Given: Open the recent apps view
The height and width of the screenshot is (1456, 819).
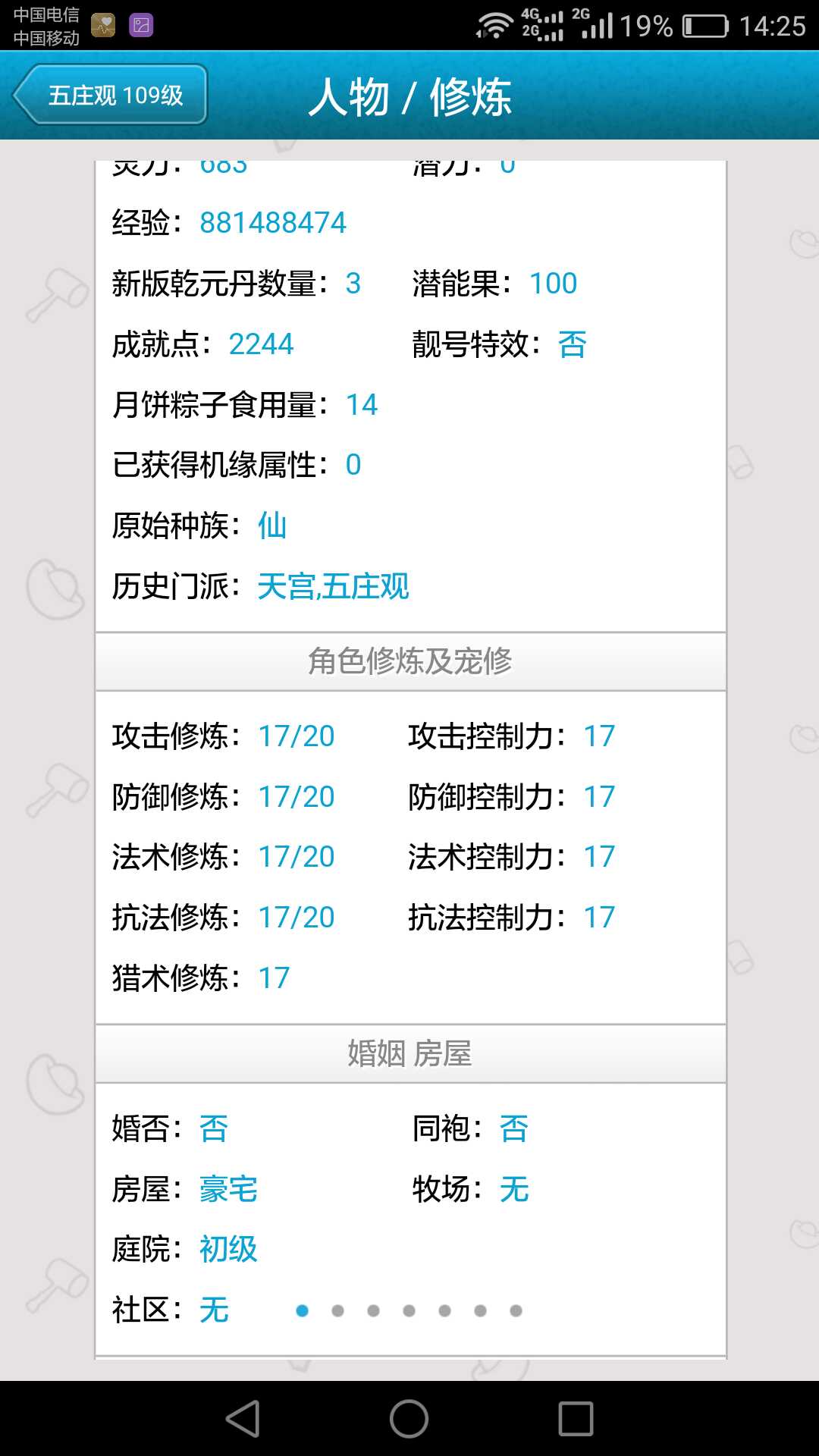Looking at the screenshot, I should 576,1419.
